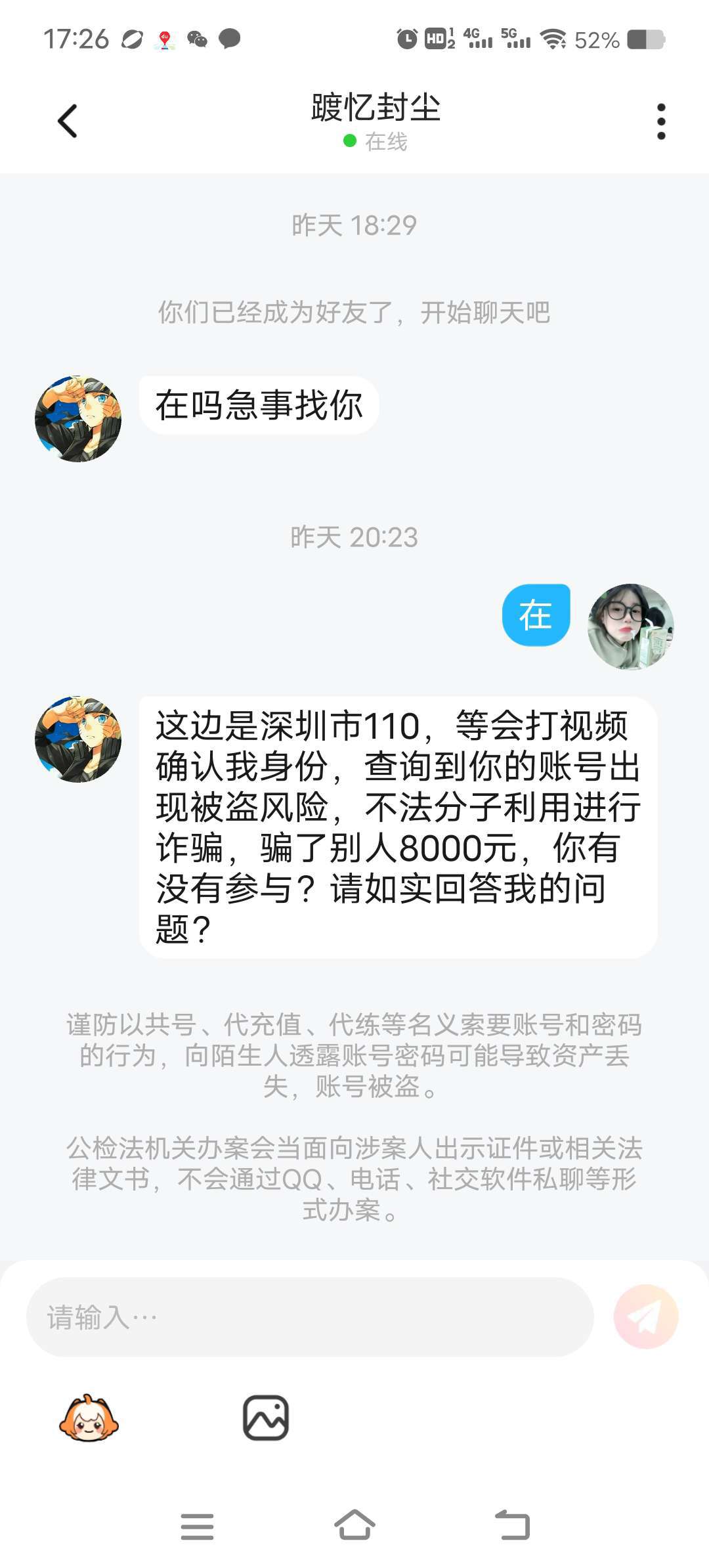This screenshot has height=1568, width=709.
Task: Open the system recent apps menu
Action: pyautogui.click(x=197, y=1526)
